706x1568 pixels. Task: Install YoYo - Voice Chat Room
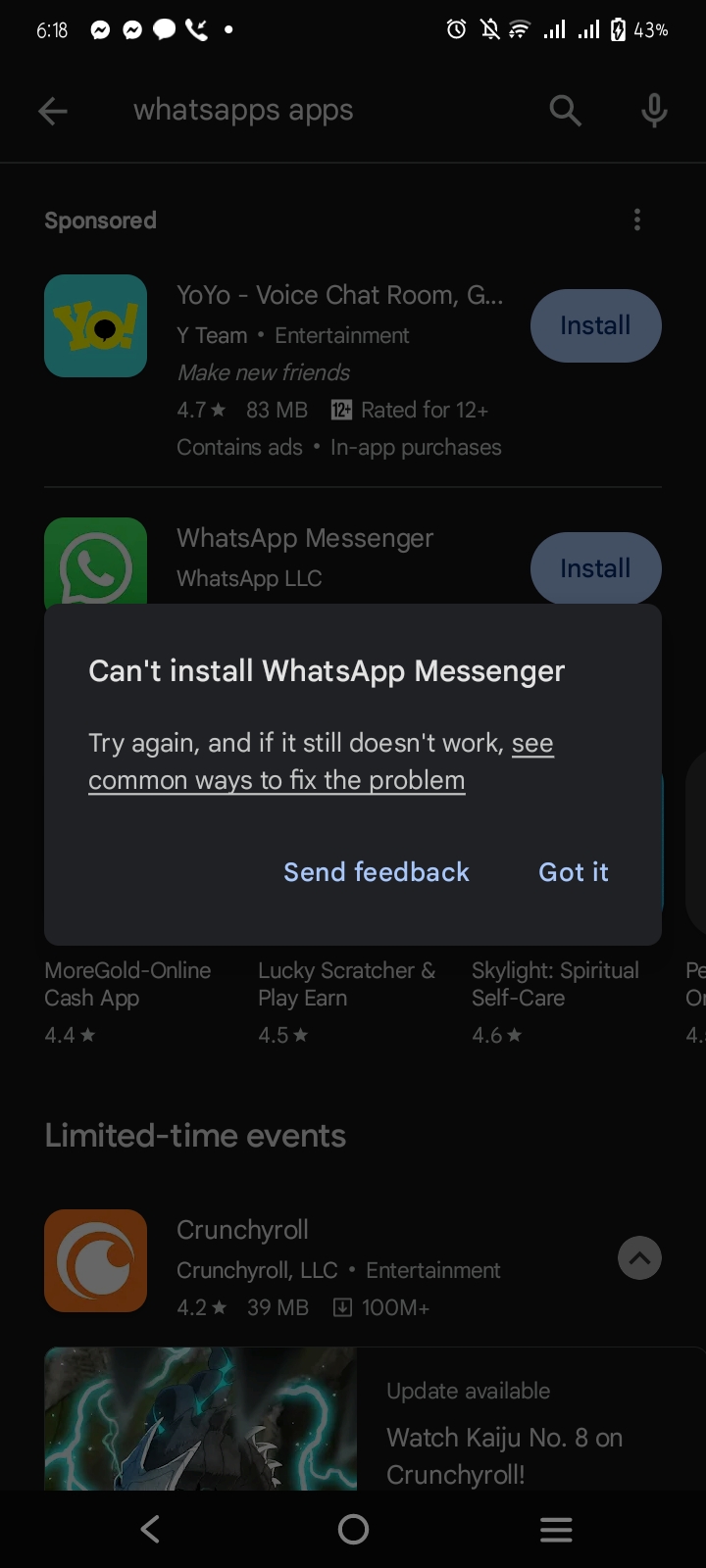[x=595, y=325]
